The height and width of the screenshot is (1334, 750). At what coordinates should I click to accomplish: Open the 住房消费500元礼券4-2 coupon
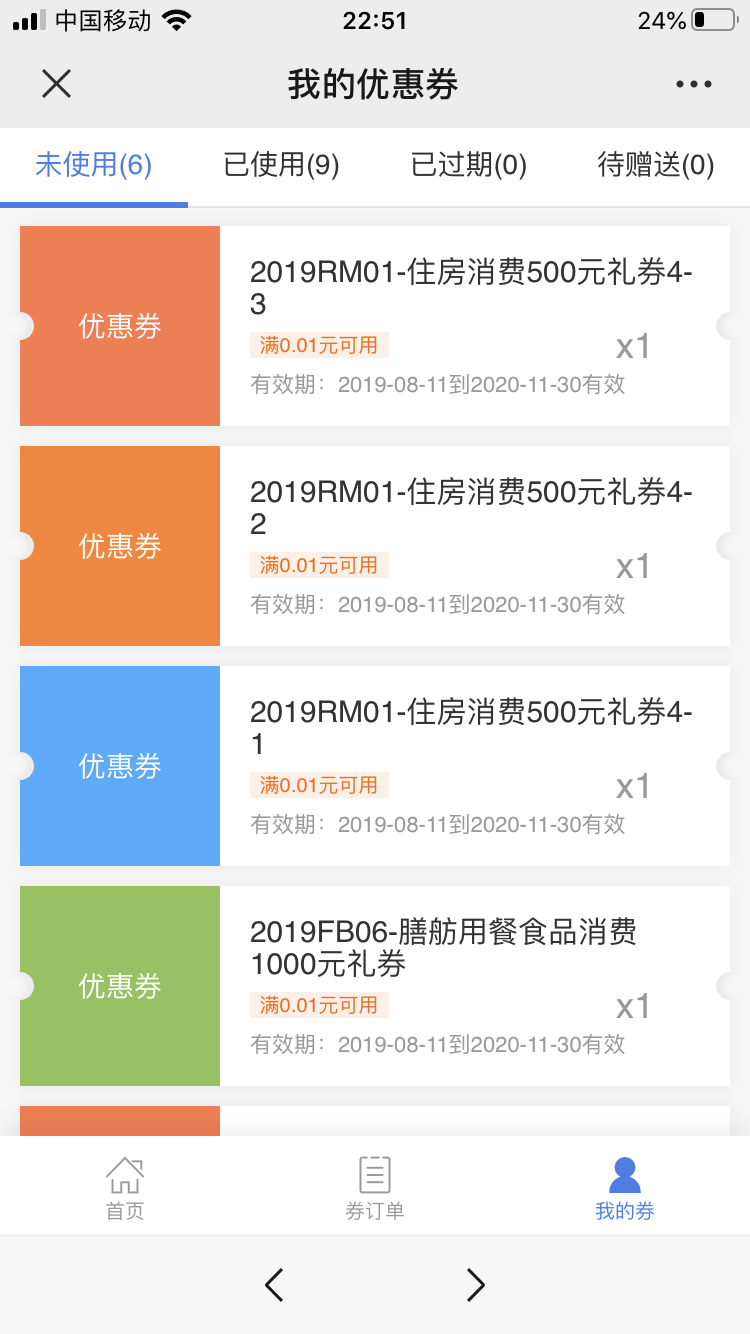[472, 546]
